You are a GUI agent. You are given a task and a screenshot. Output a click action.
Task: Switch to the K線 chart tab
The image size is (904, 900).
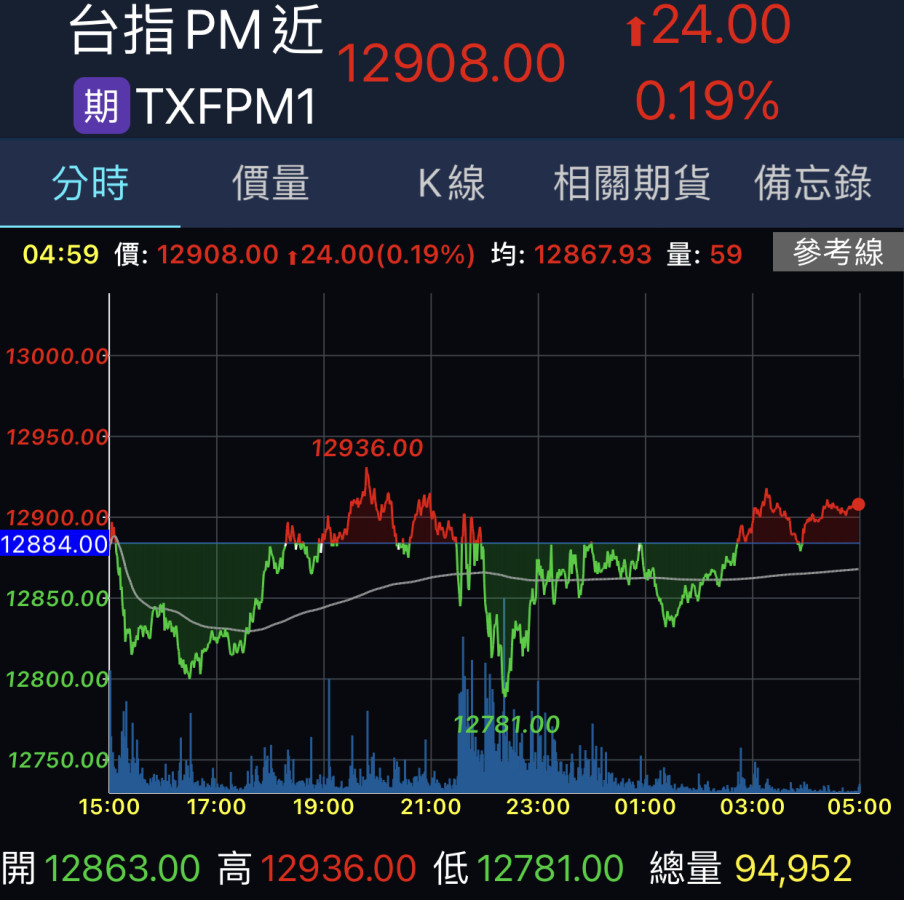451,184
